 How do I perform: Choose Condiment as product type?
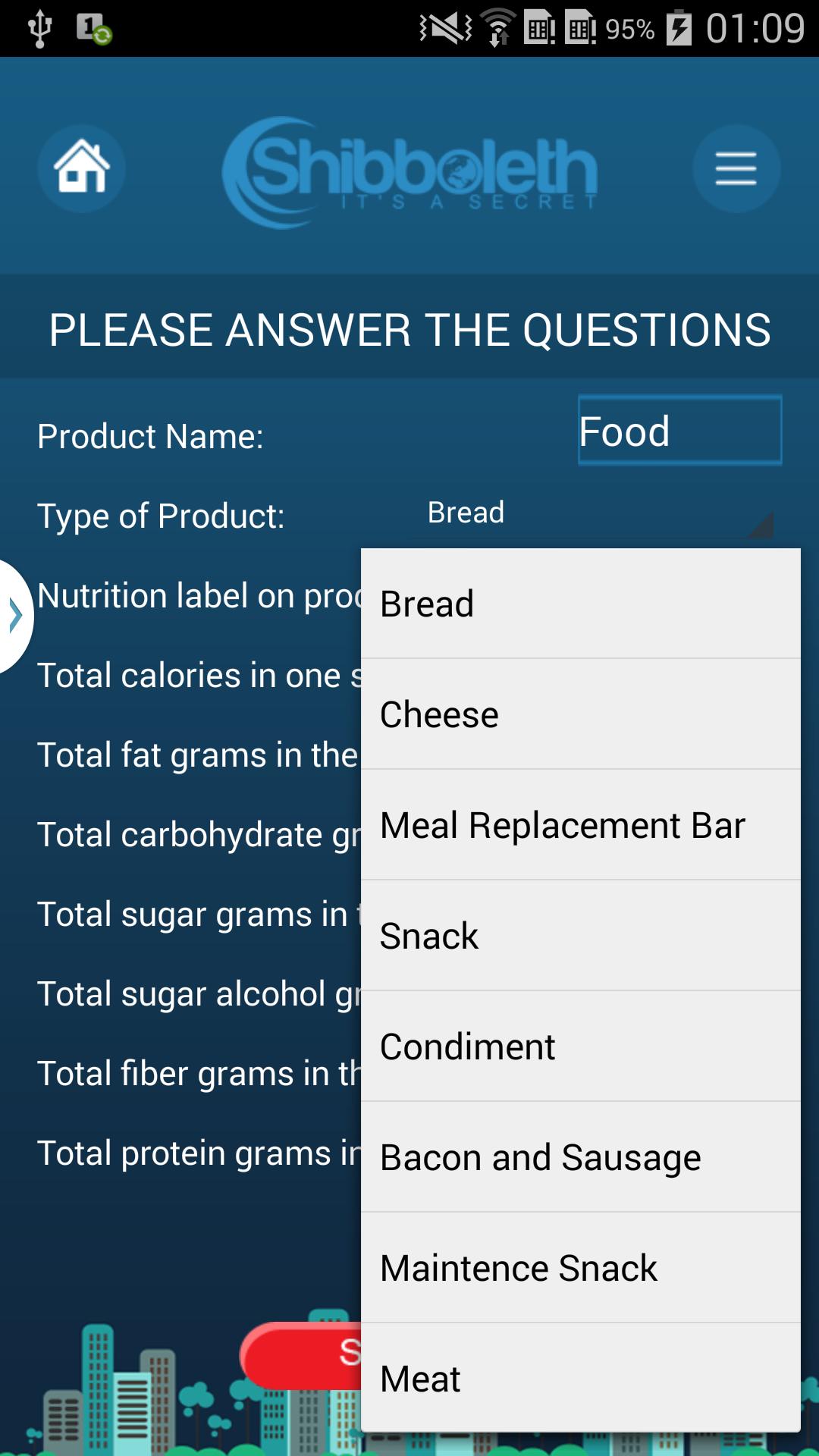(x=580, y=1046)
